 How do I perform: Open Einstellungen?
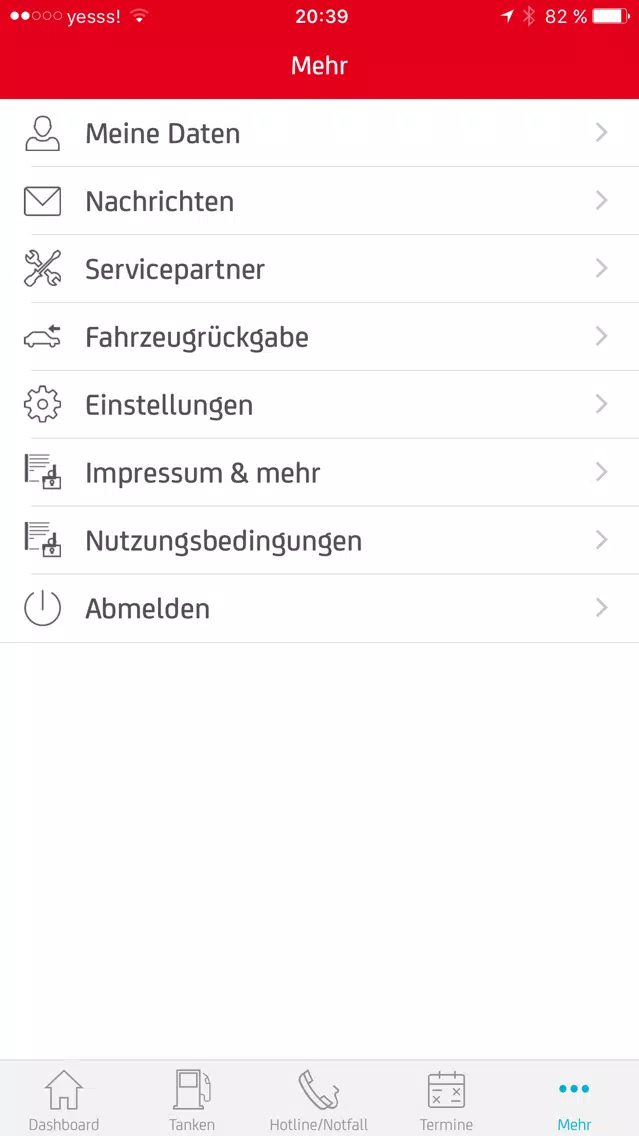point(320,404)
